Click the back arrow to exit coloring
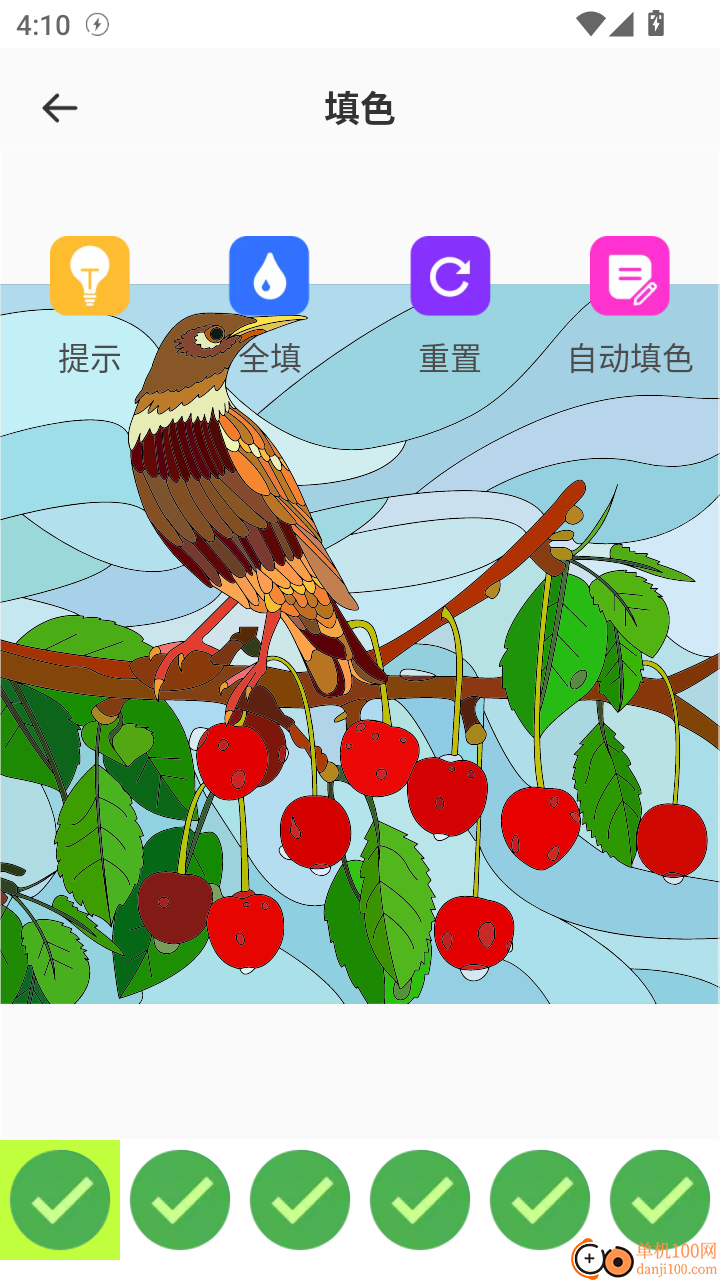The height and width of the screenshot is (1280, 720). (59, 108)
